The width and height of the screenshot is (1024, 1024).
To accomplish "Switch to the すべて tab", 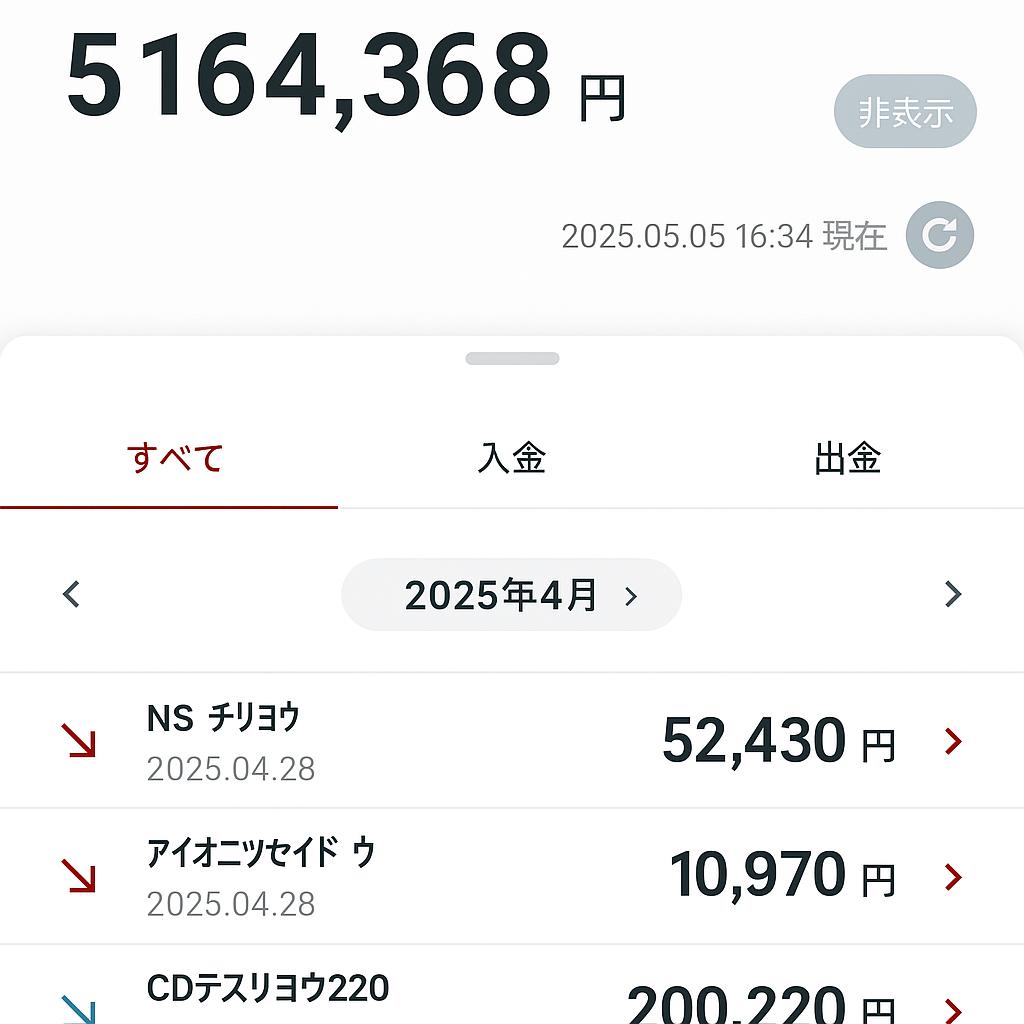I will [175, 459].
